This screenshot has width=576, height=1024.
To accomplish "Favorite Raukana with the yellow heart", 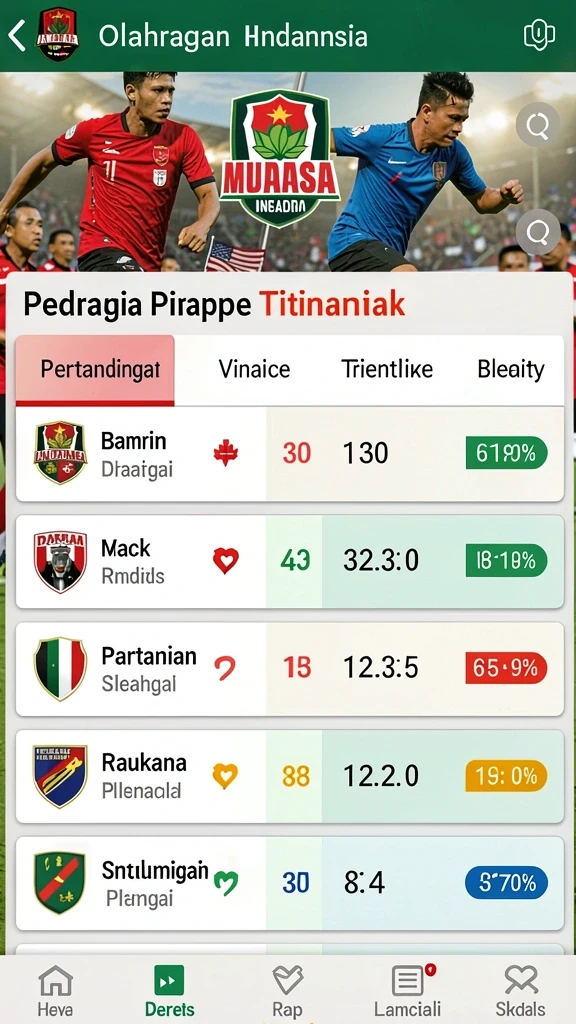I will [x=225, y=776].
